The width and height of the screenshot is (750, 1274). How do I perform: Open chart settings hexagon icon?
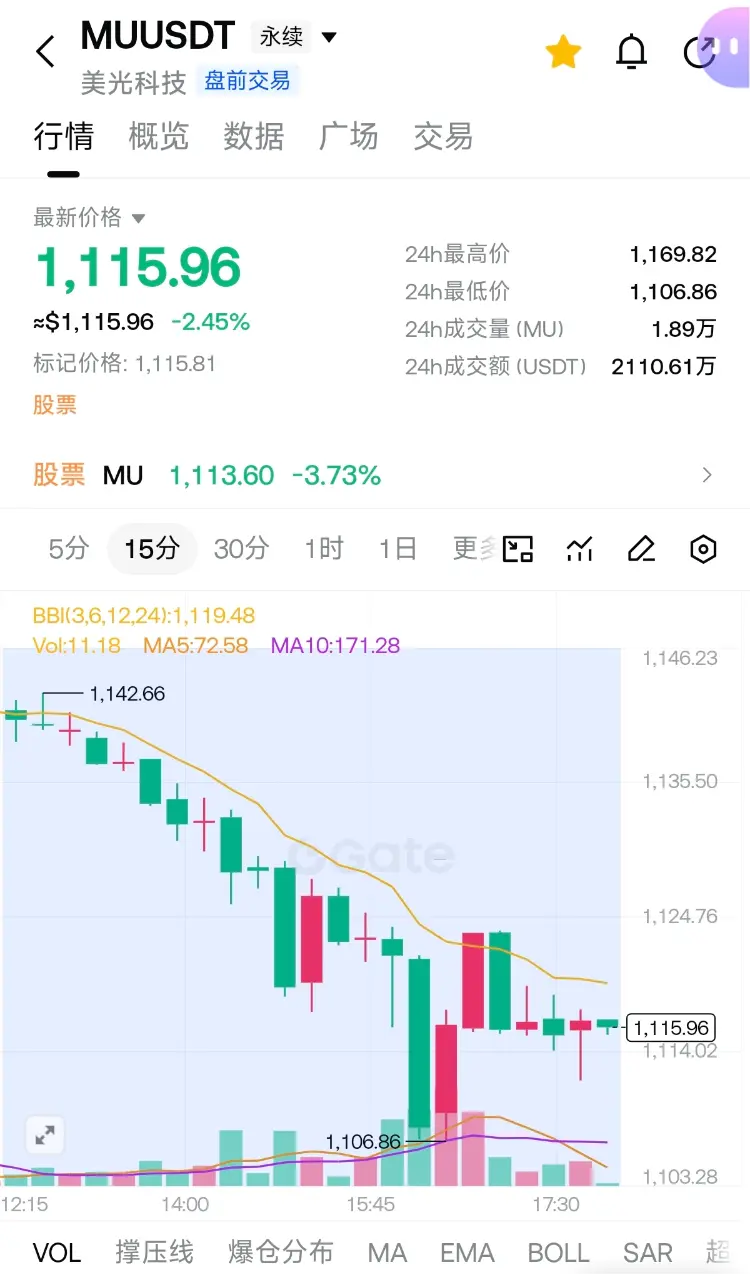tap(704, 549)
